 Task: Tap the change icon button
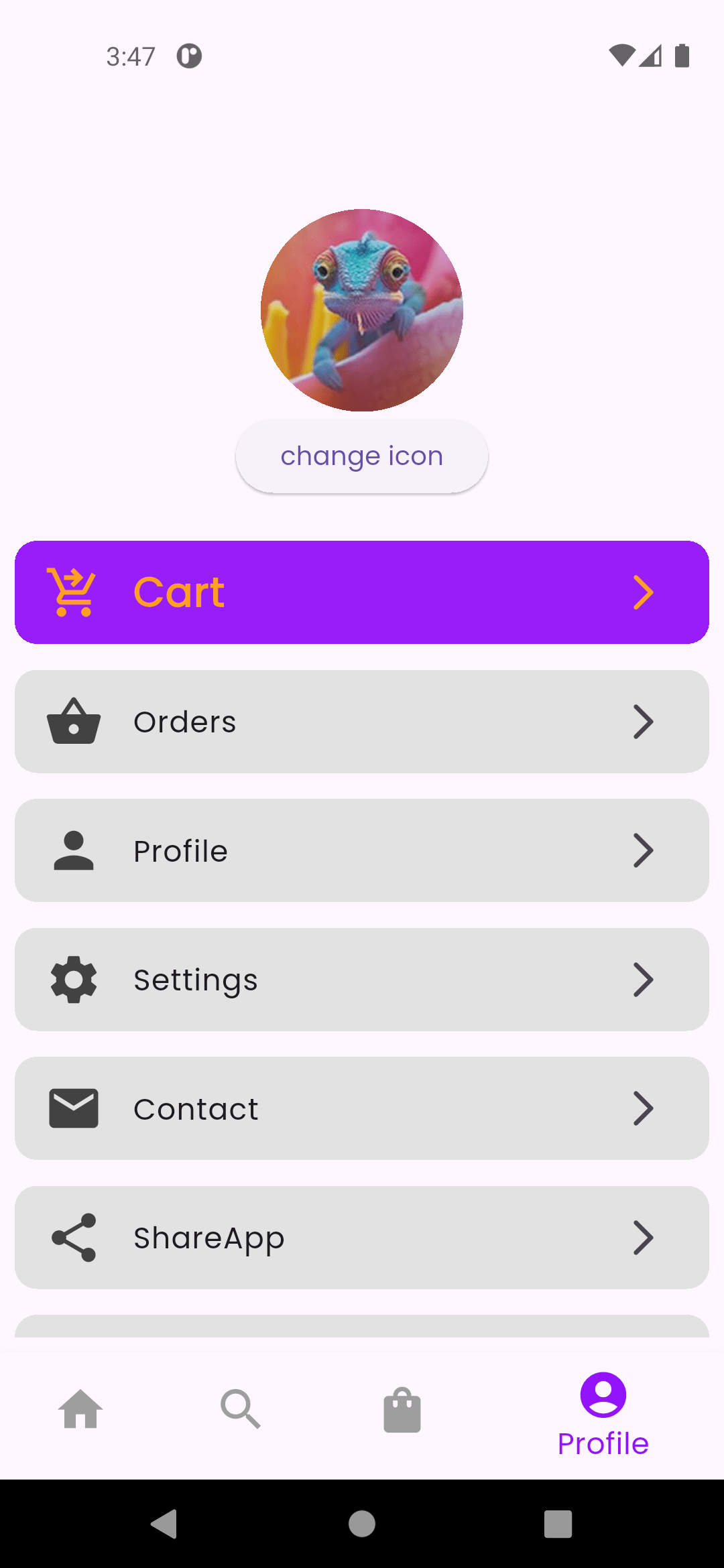[x=361, y=456]
